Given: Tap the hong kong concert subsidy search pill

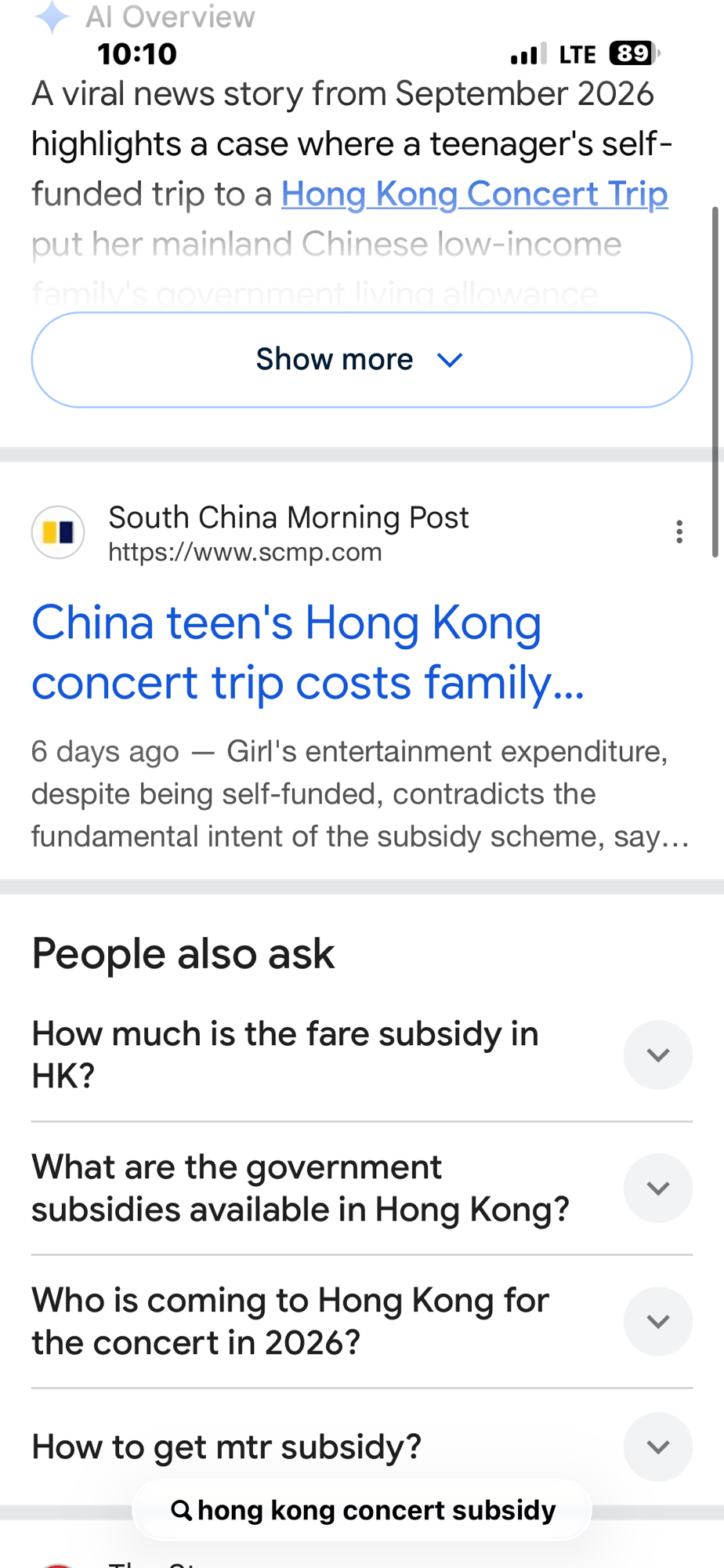Looking at the screenshot, I should click(x=362, y=1510).
